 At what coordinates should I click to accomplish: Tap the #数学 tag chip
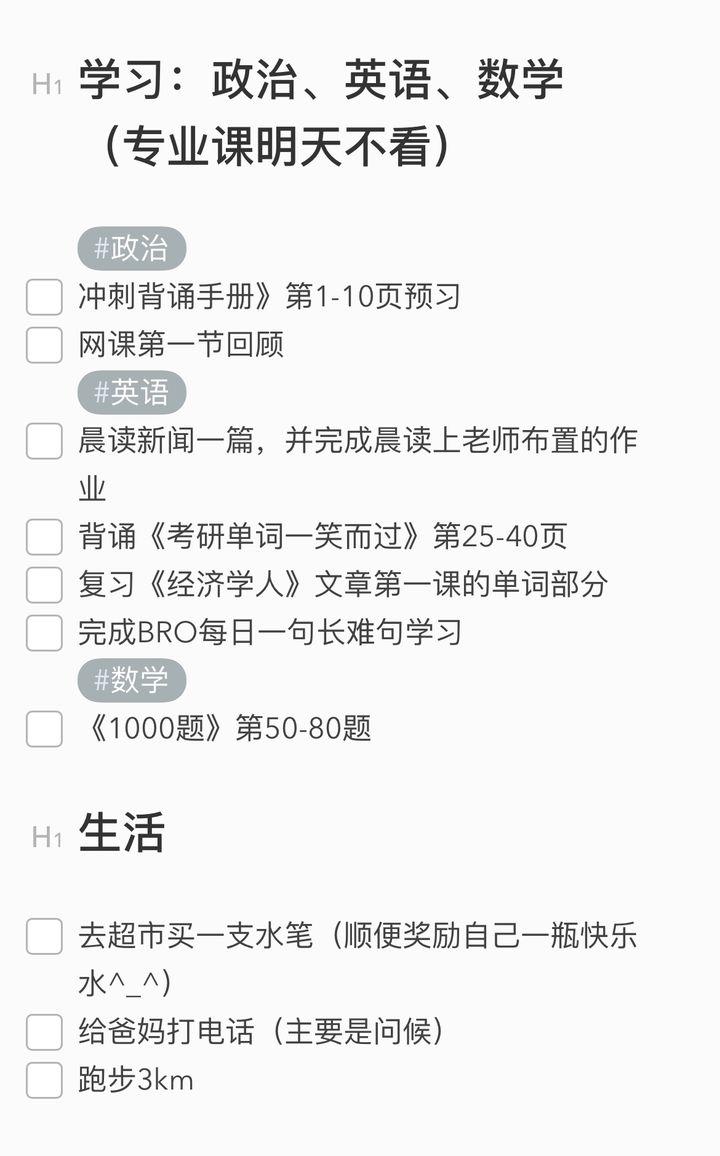click(x=132, y=680)
